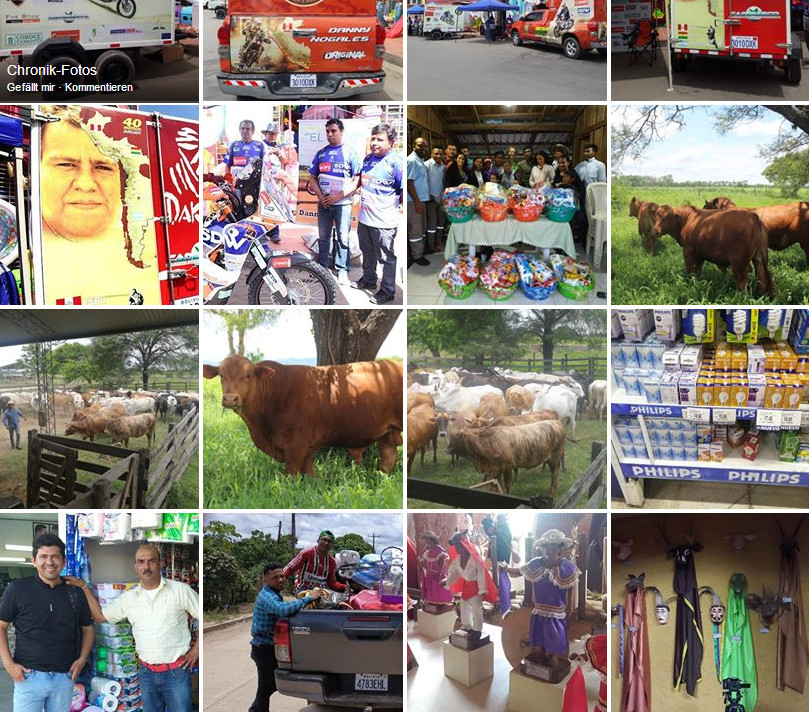Viewport: 809px width, 712px height.
Task: Open the Danny Nogales truck rear photo
Action: (302, 49)
